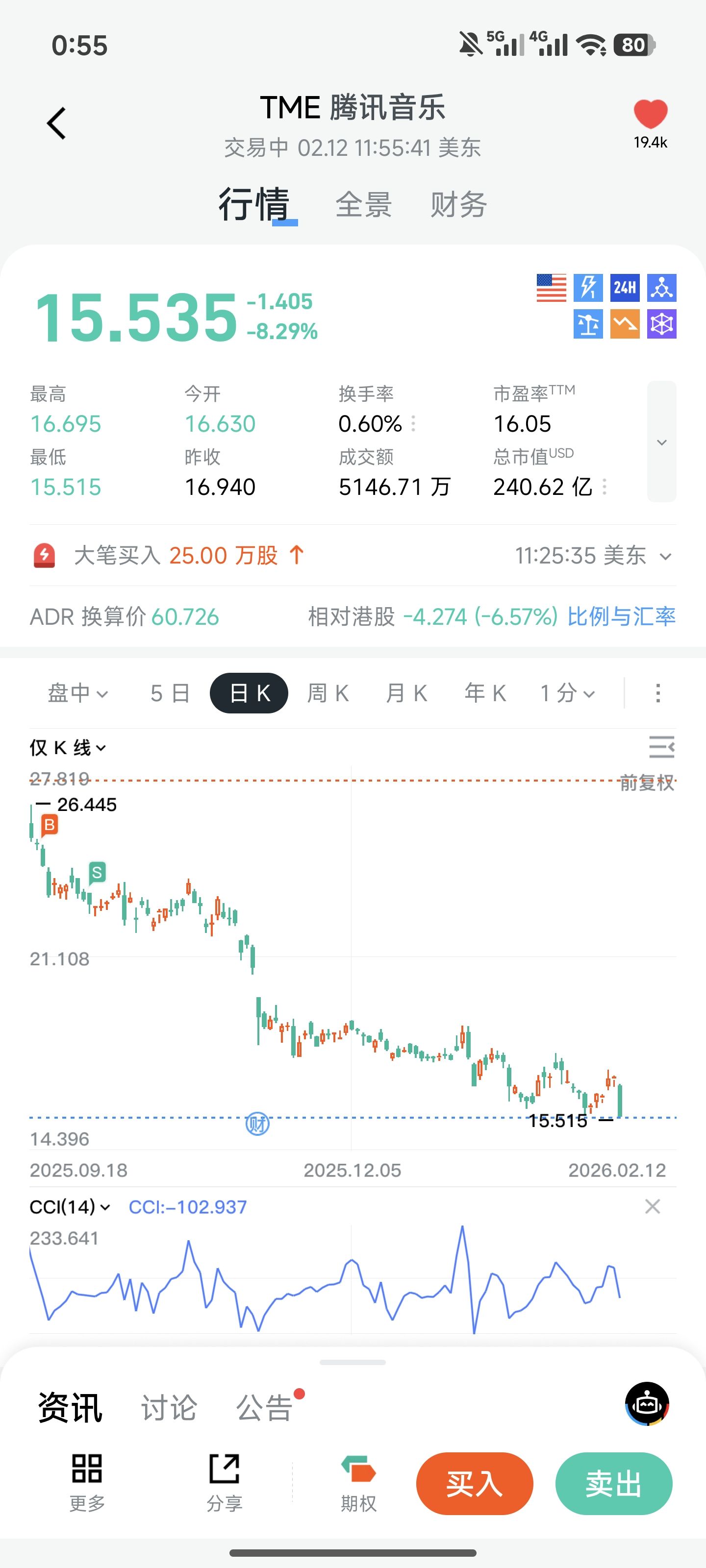Open the 仅K线 display dropdown
This screenshot has height=1568, width=706.
click(68, 747)
